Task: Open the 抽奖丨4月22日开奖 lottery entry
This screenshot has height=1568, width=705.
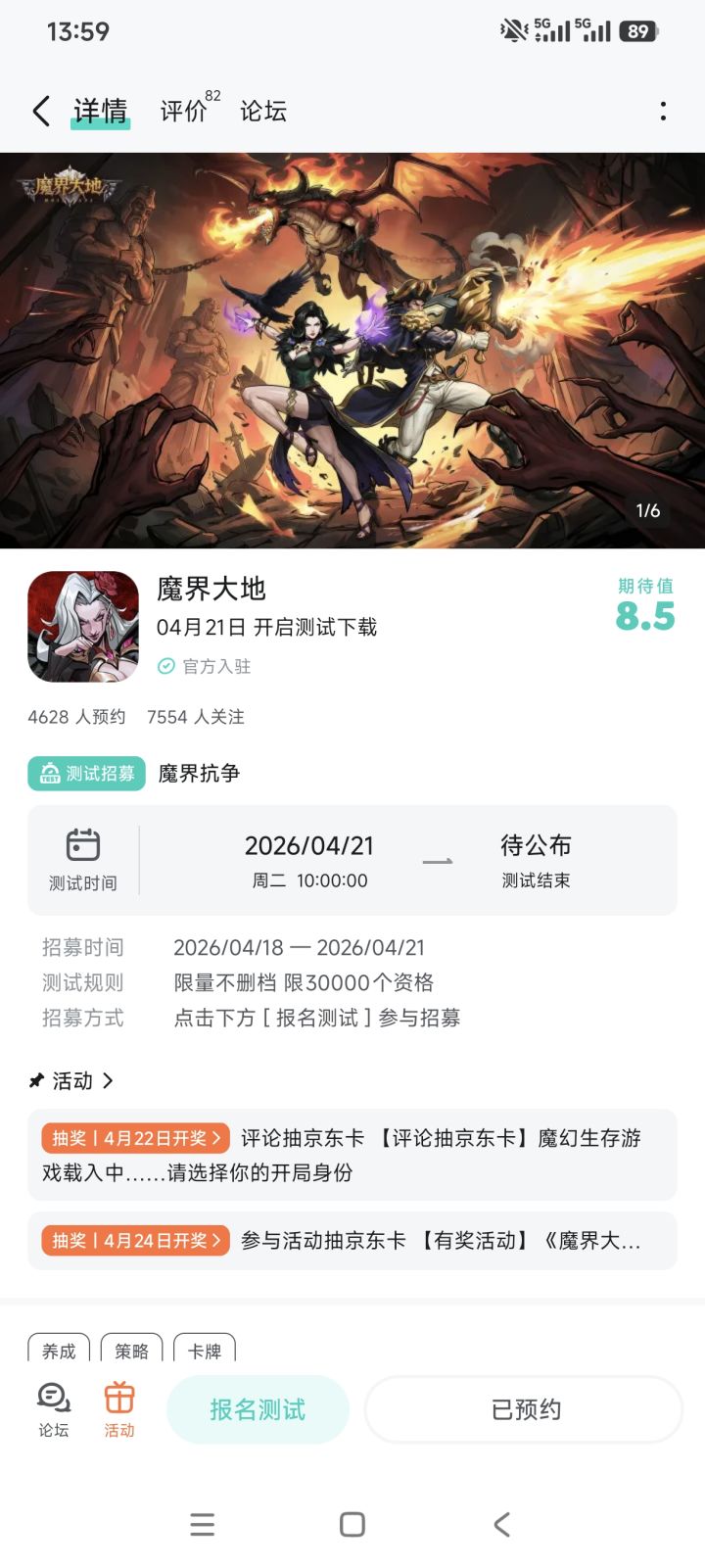Action: click(352, 1155)
